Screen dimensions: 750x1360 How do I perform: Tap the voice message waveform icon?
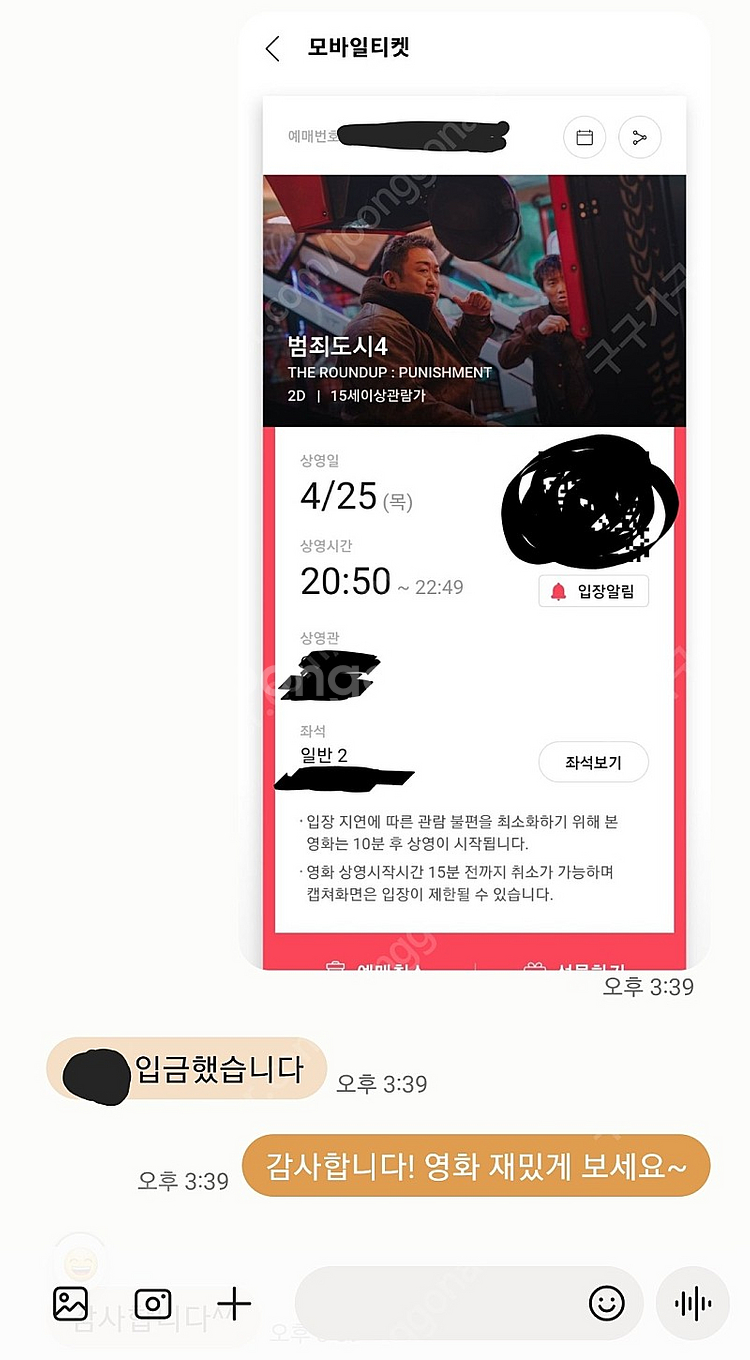click(694, 1303)
